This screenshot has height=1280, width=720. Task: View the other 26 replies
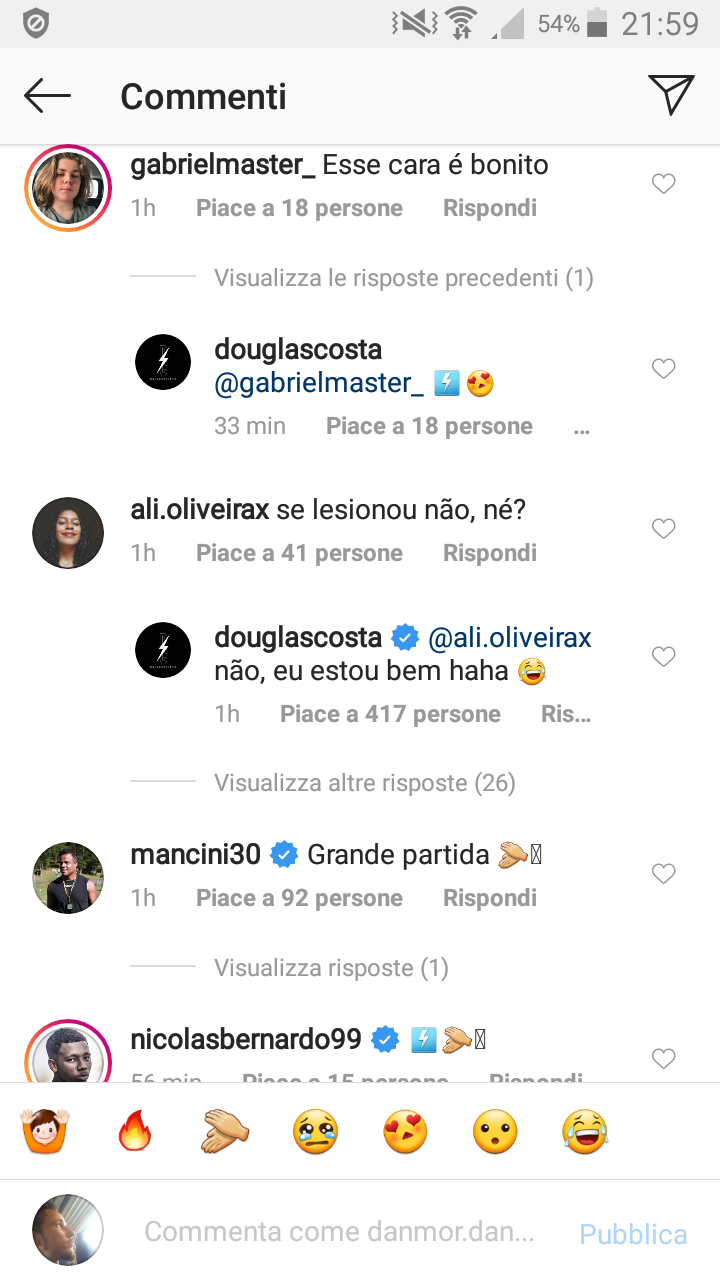click(364, 782)
